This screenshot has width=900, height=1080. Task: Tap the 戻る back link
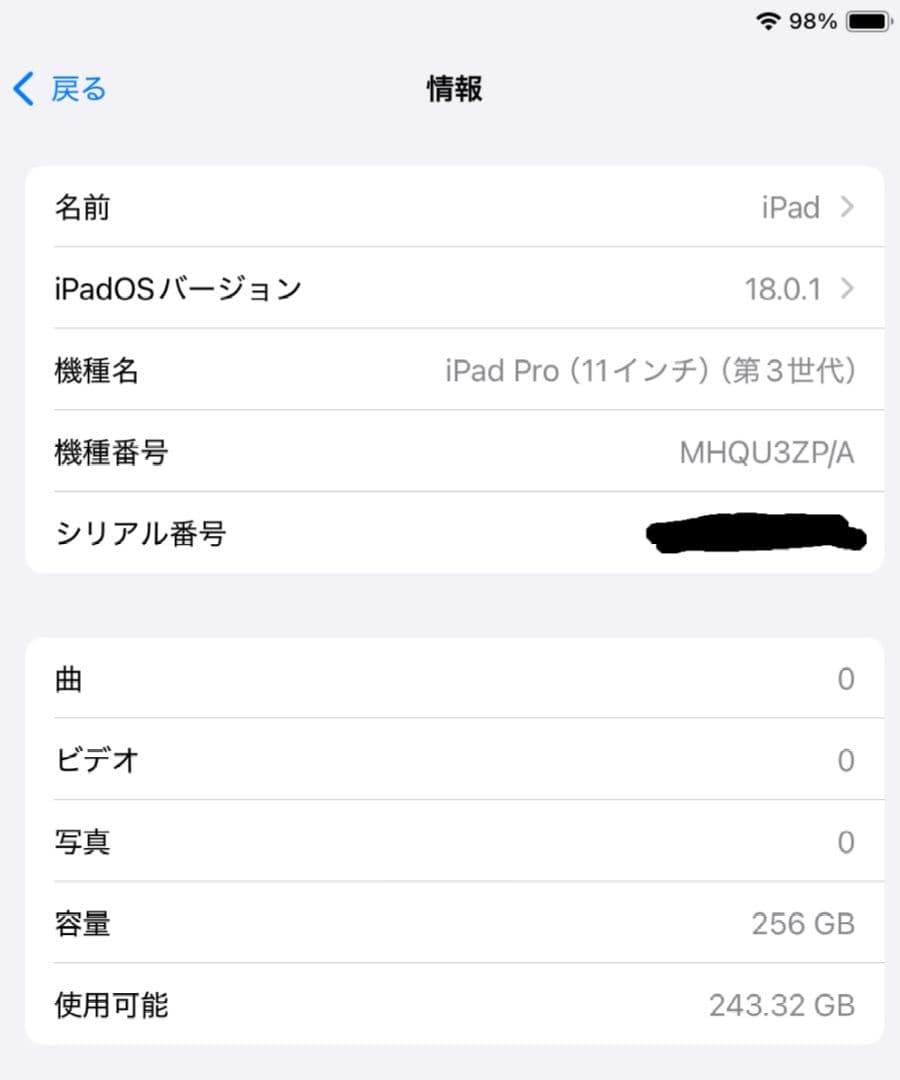pos(76,89)
